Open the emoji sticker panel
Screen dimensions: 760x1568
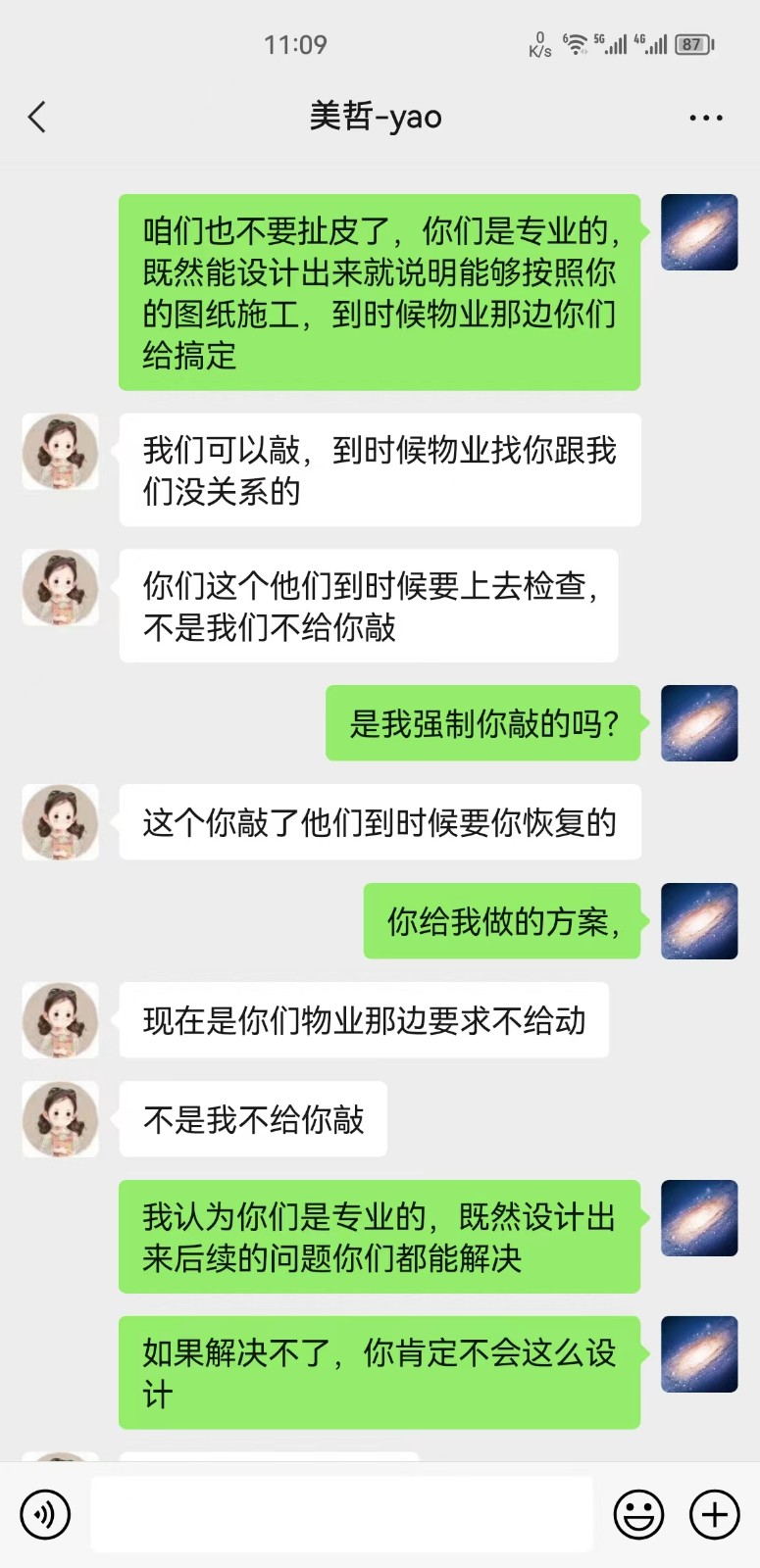(638, 1514)
